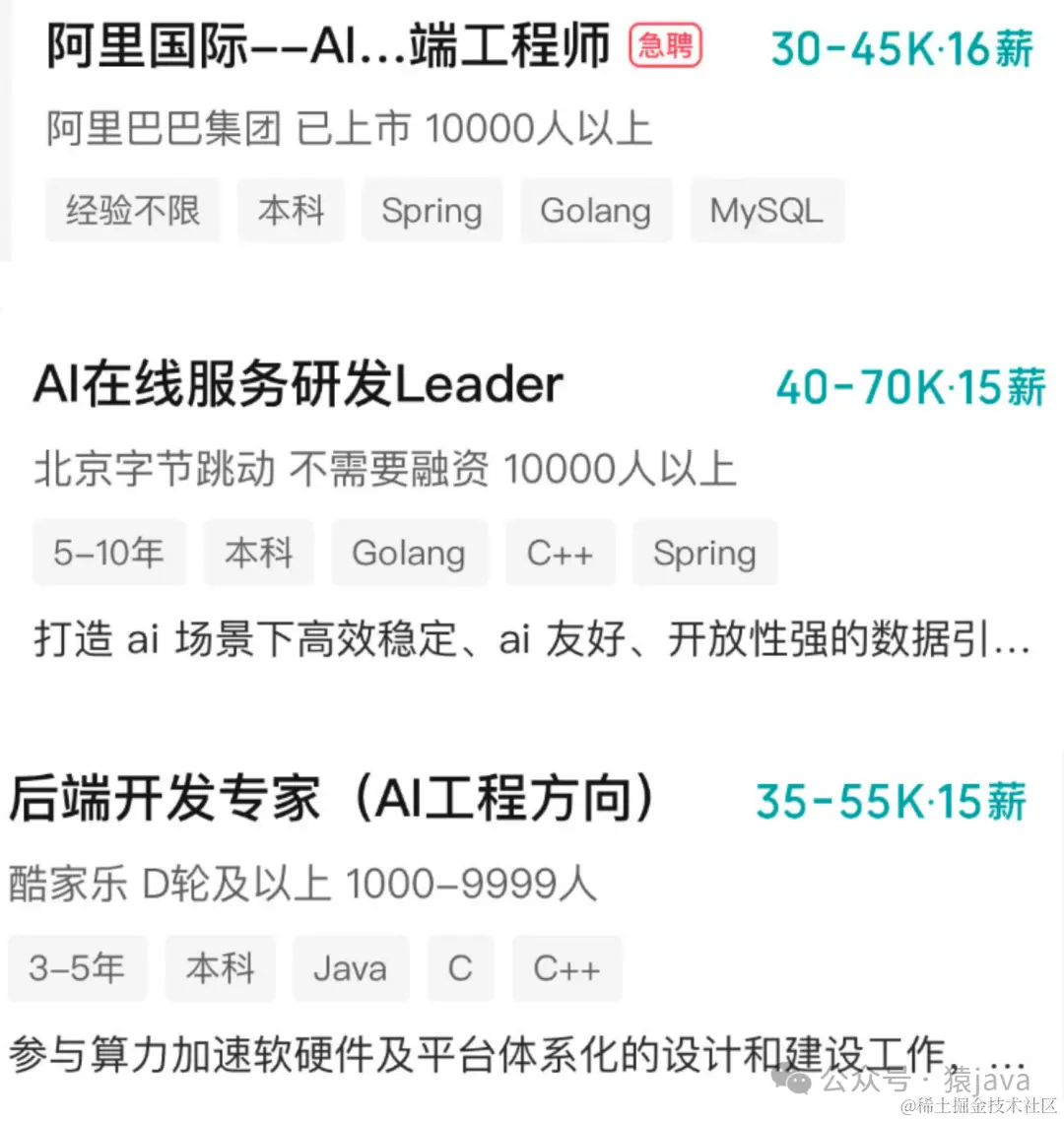Screen dimensions: 1064x1122
Task: Select the C++ tag under 字节跳动 job
Action: (560, 553)
